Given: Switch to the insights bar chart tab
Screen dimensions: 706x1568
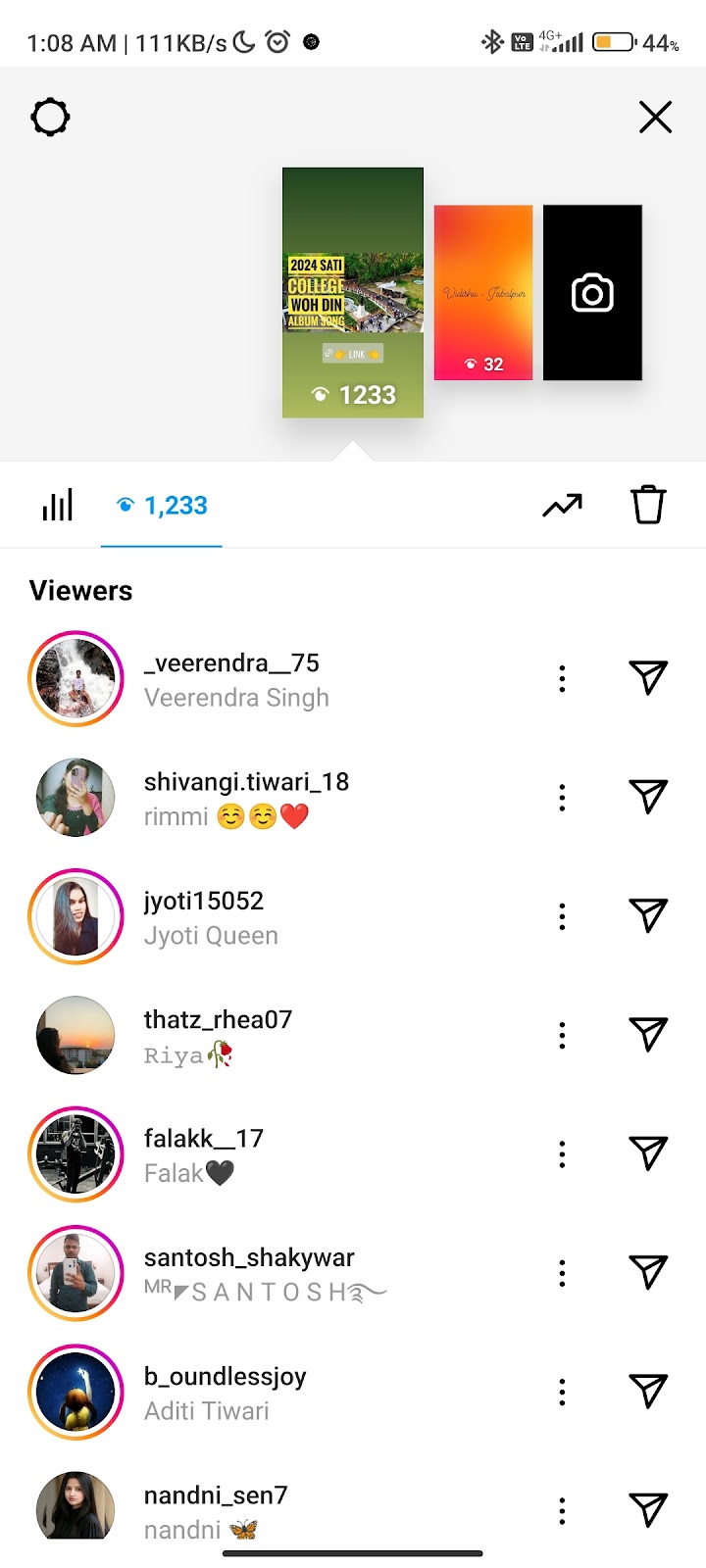Looking at the screenshot, I should (x=57, y=506).
